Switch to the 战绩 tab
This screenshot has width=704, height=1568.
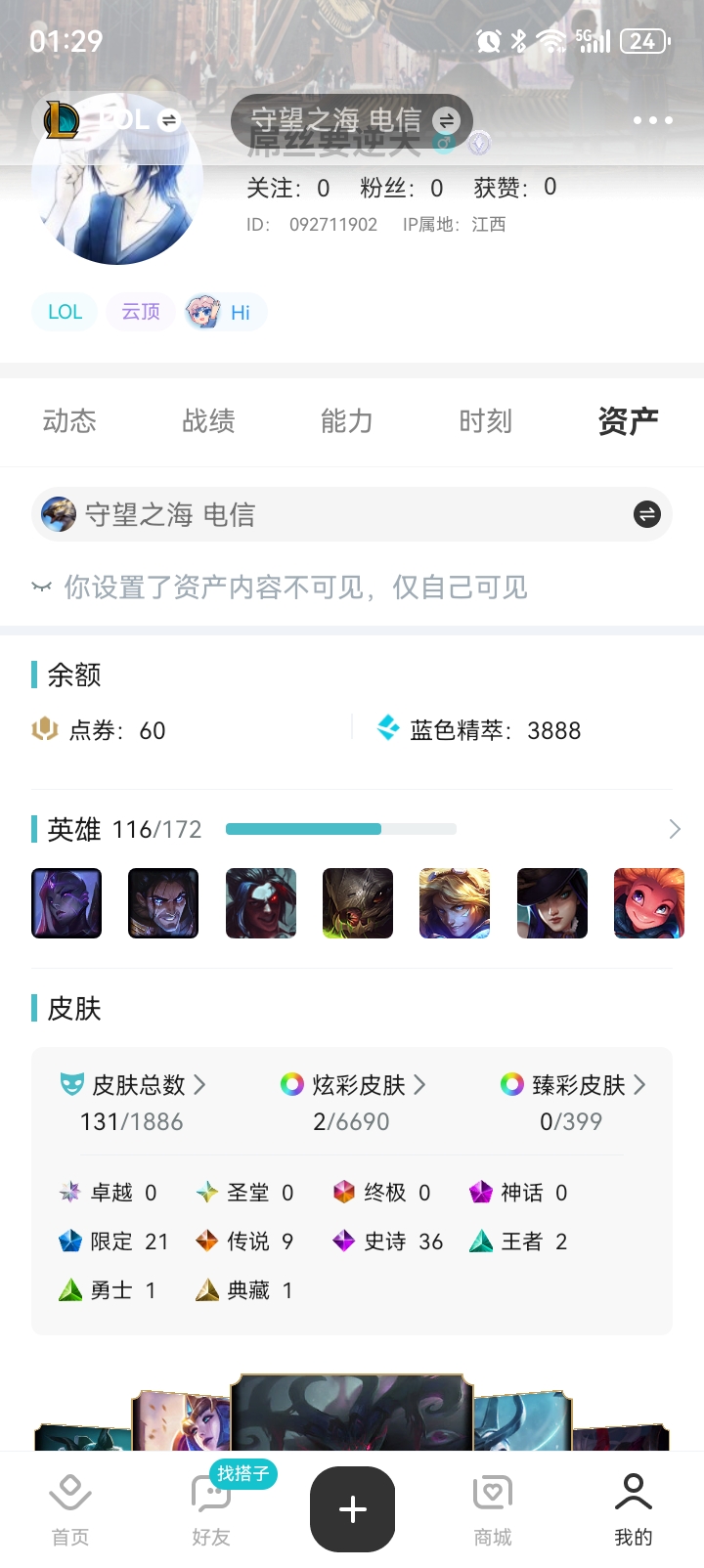[208, 421]
